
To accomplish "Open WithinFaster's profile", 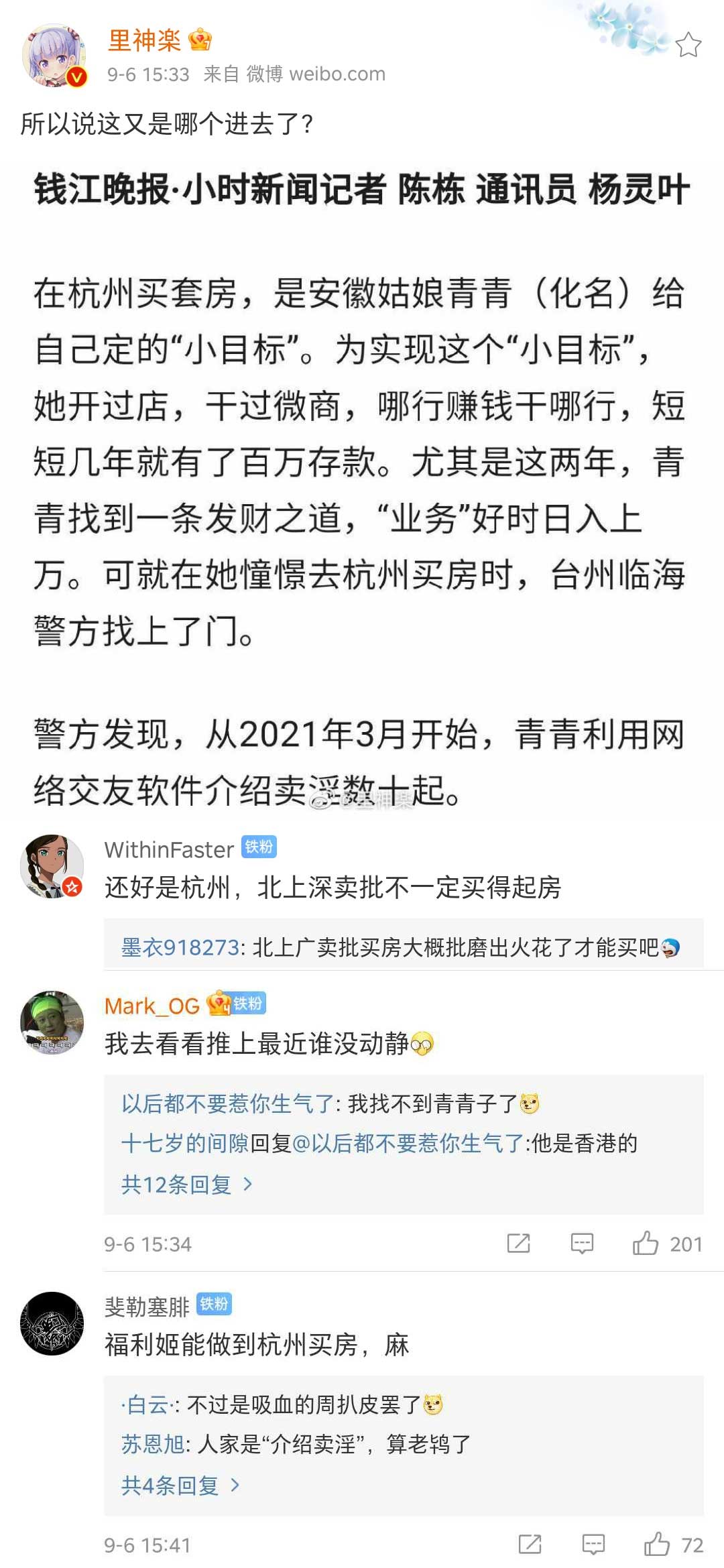I will (169, 849).
